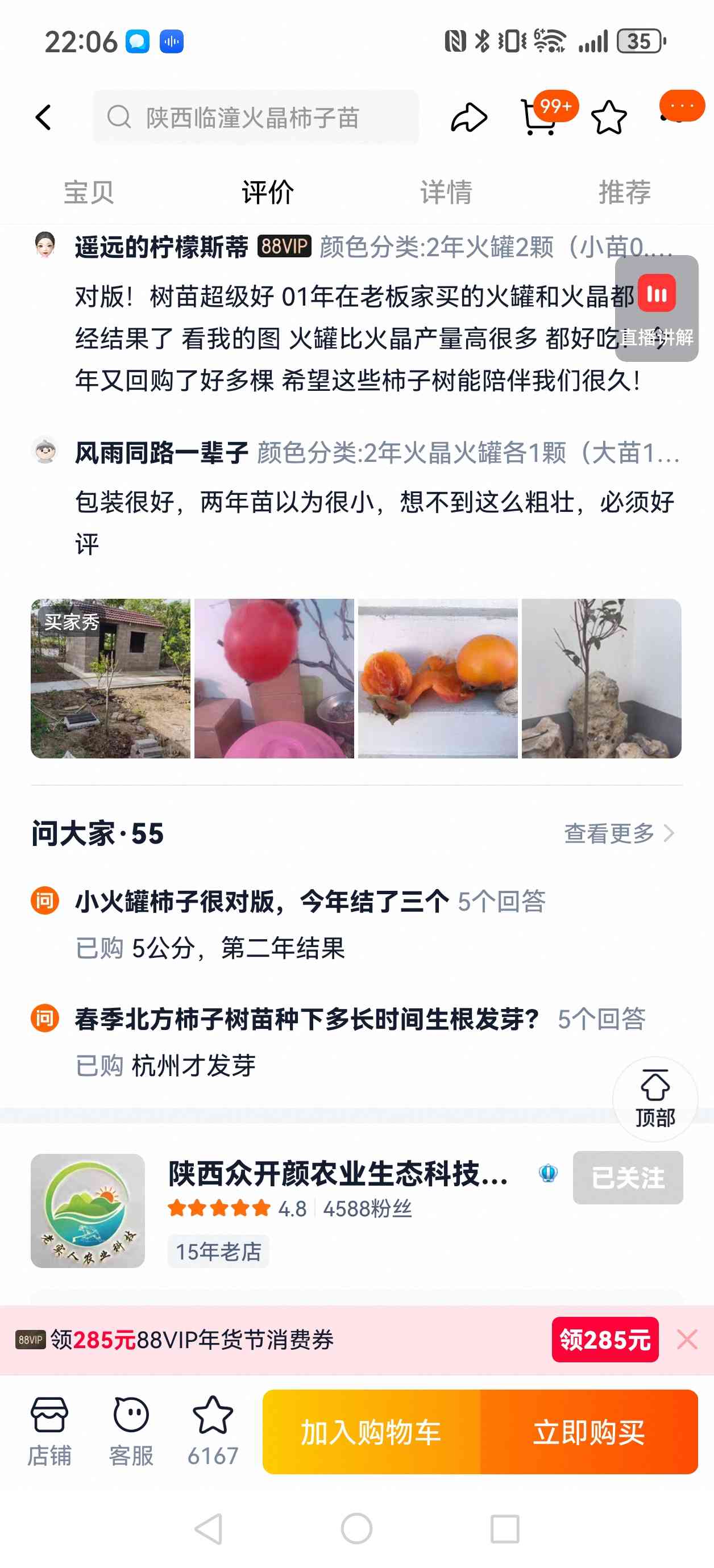Tap the 已关注 follow button
This screenshot has width=714, height=1568.
pos(628,1178)
